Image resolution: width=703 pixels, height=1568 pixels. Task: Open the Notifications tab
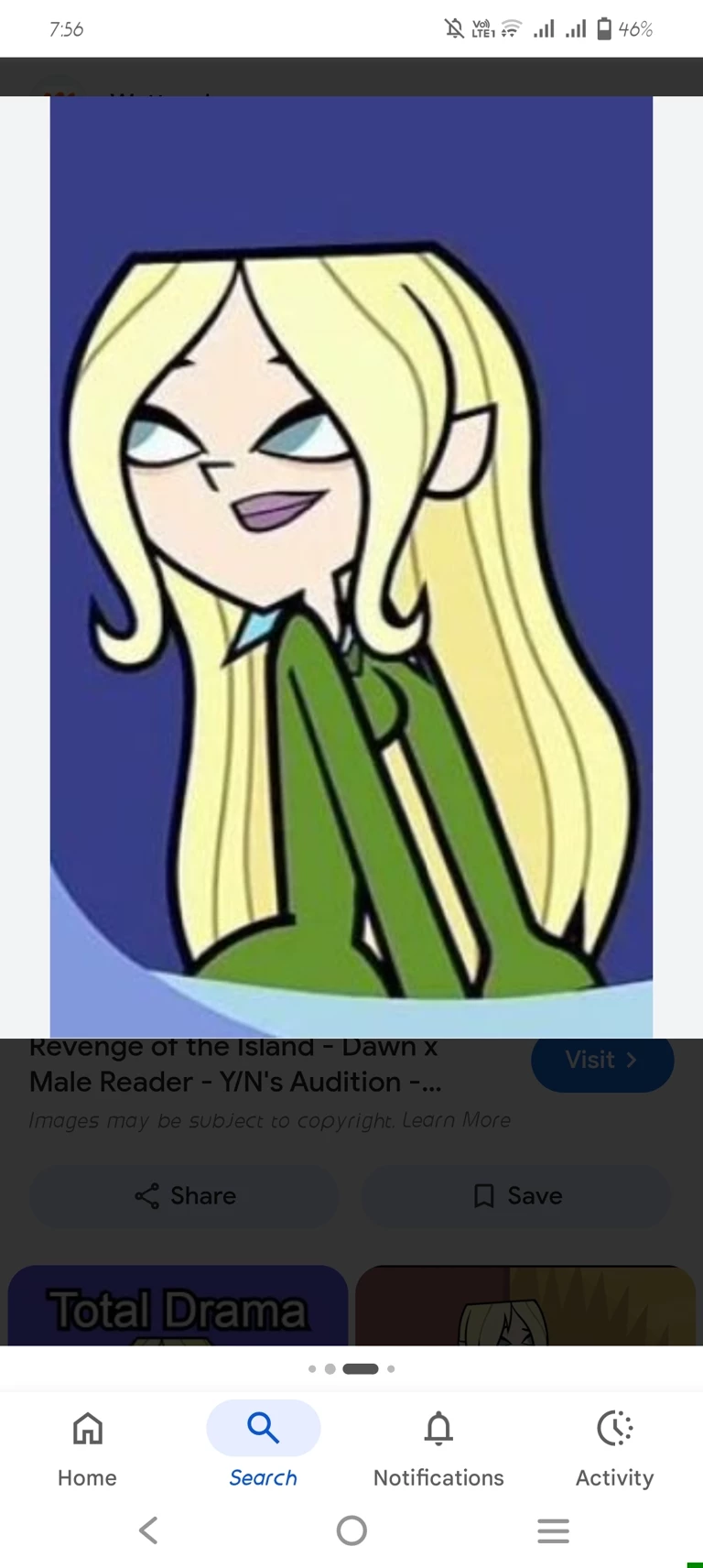pos(438,1444)
